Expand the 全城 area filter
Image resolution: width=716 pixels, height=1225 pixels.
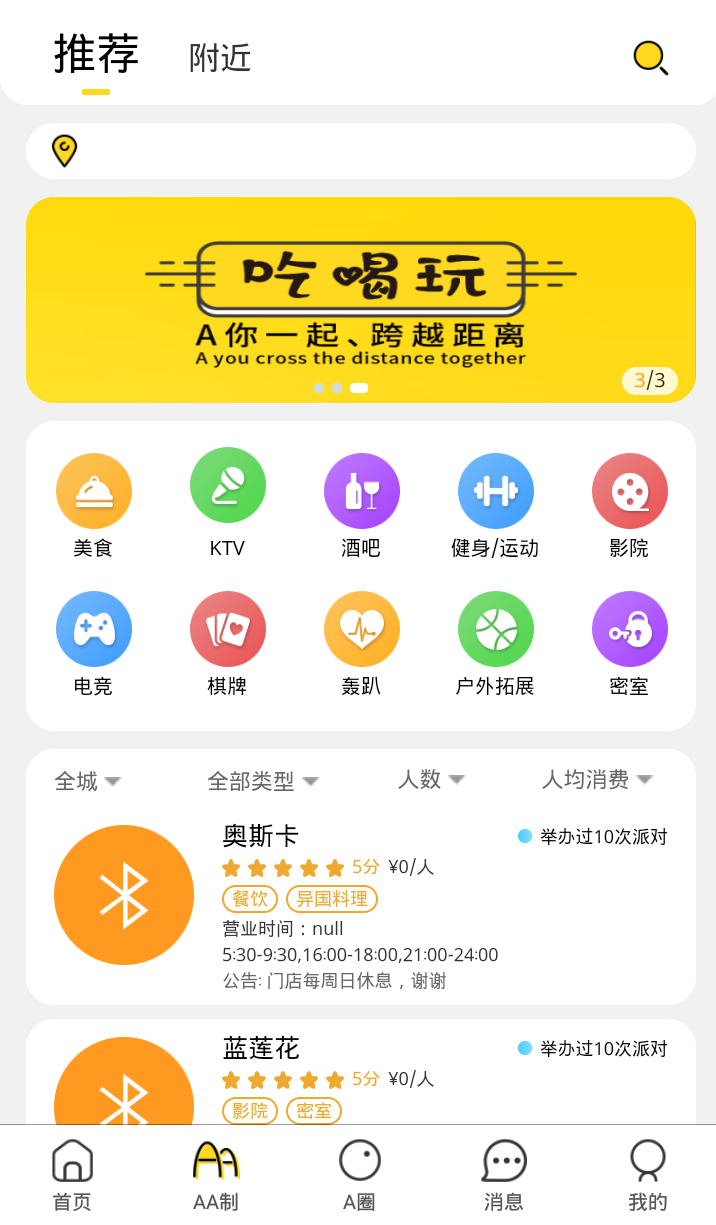point(87,781)
